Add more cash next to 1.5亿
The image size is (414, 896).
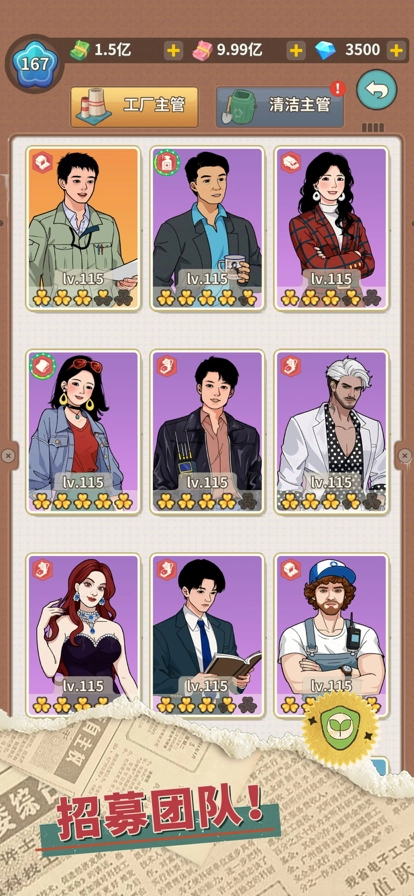click(x=173, y=51)
